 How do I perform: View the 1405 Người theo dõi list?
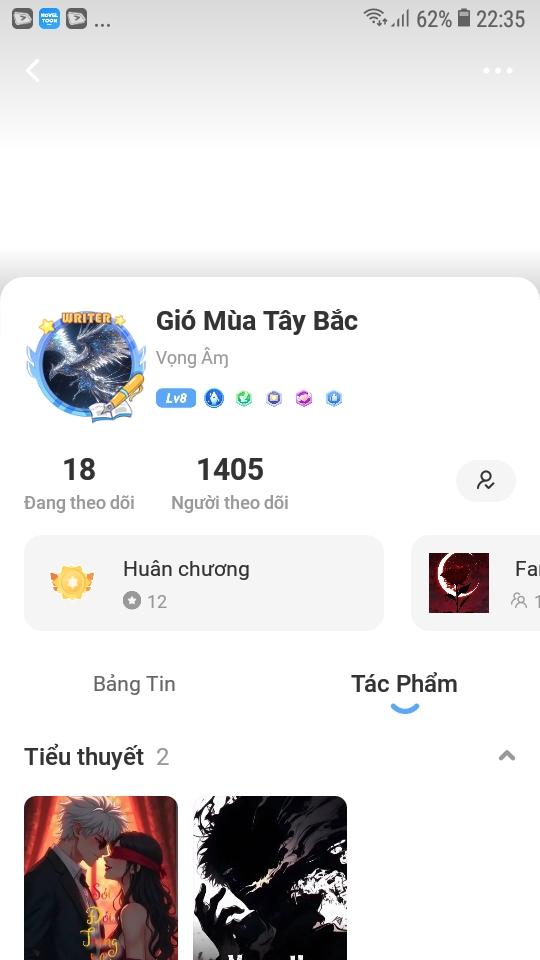click(x=230, y=484)
